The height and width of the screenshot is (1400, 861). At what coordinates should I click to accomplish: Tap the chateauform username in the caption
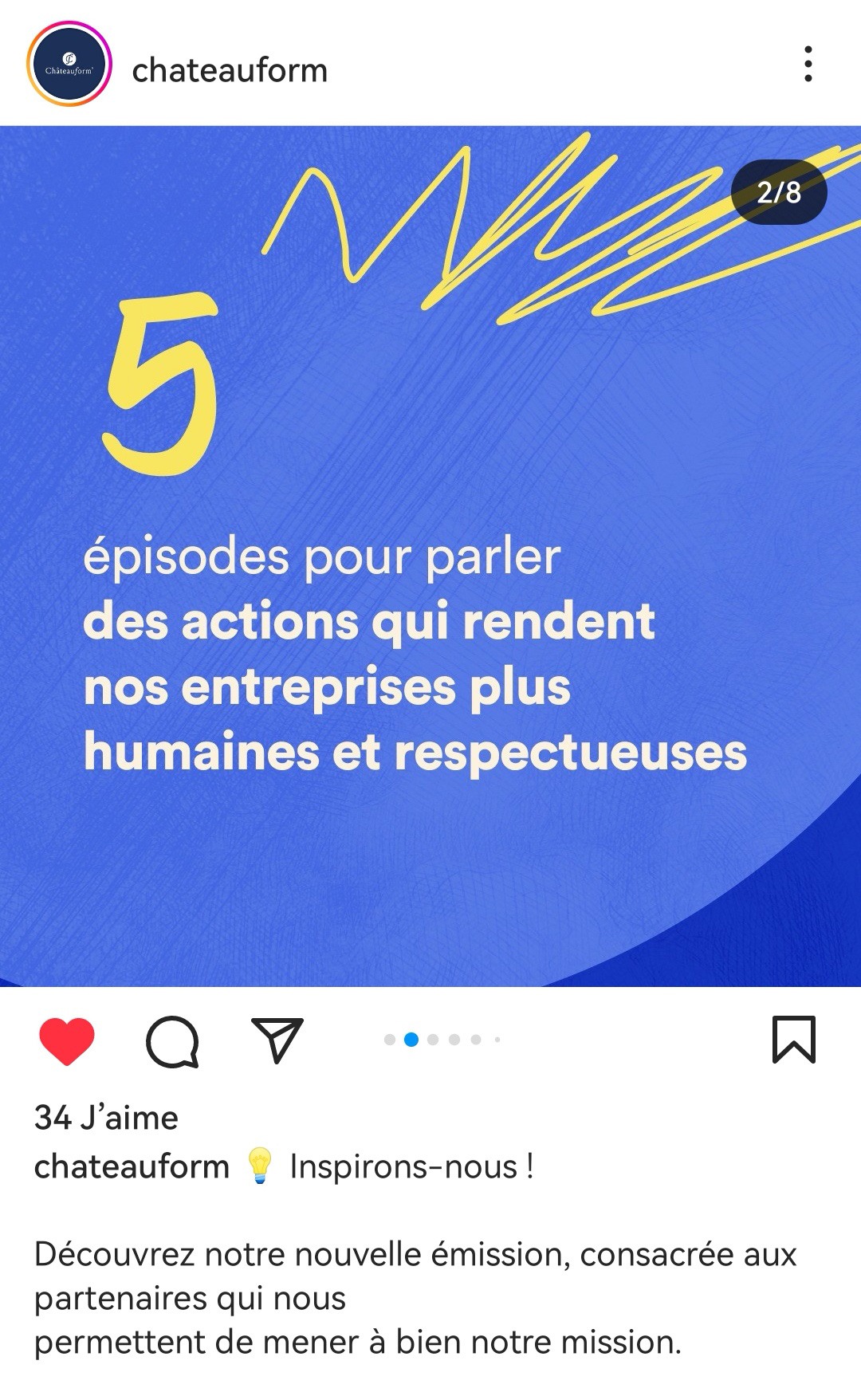point(132,1166)
